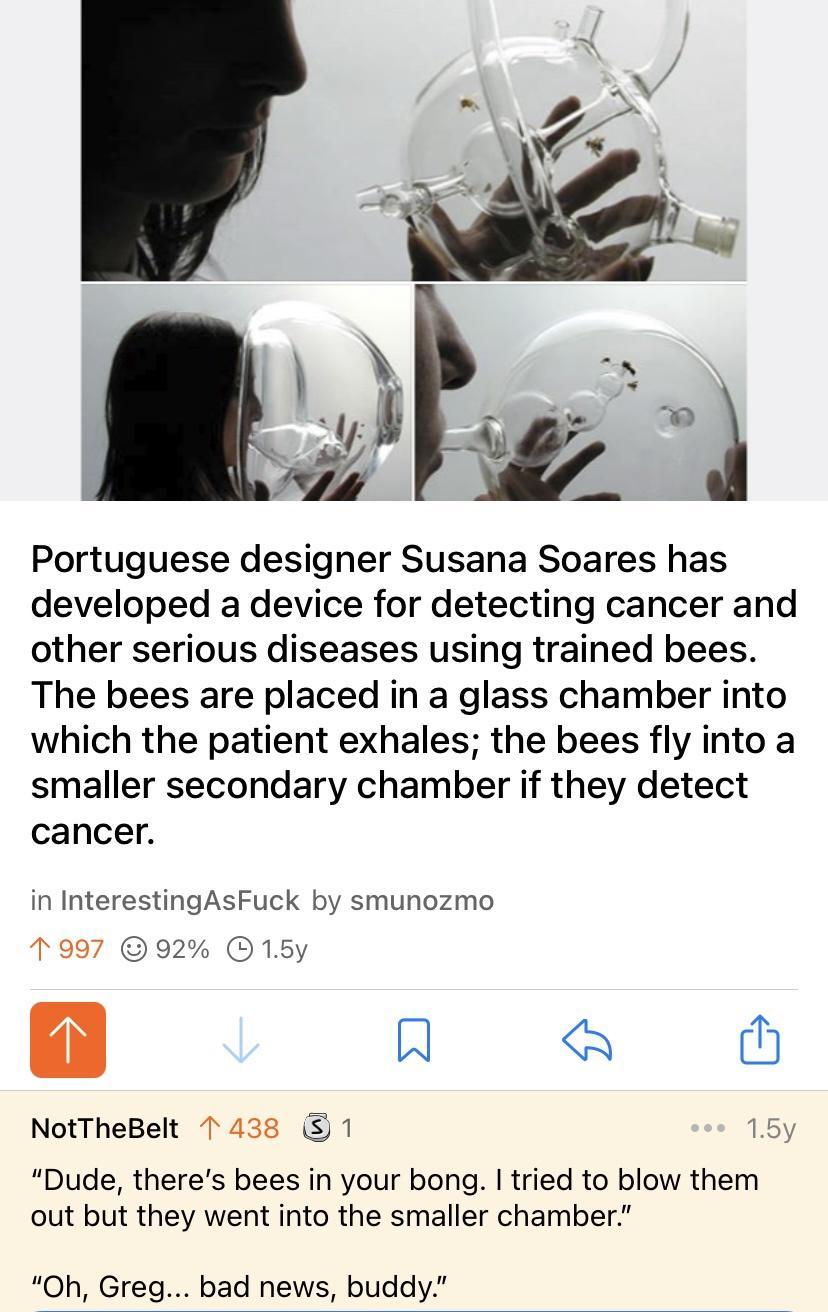Open the InterestingAsFuck subreddit

click(180, 900)
